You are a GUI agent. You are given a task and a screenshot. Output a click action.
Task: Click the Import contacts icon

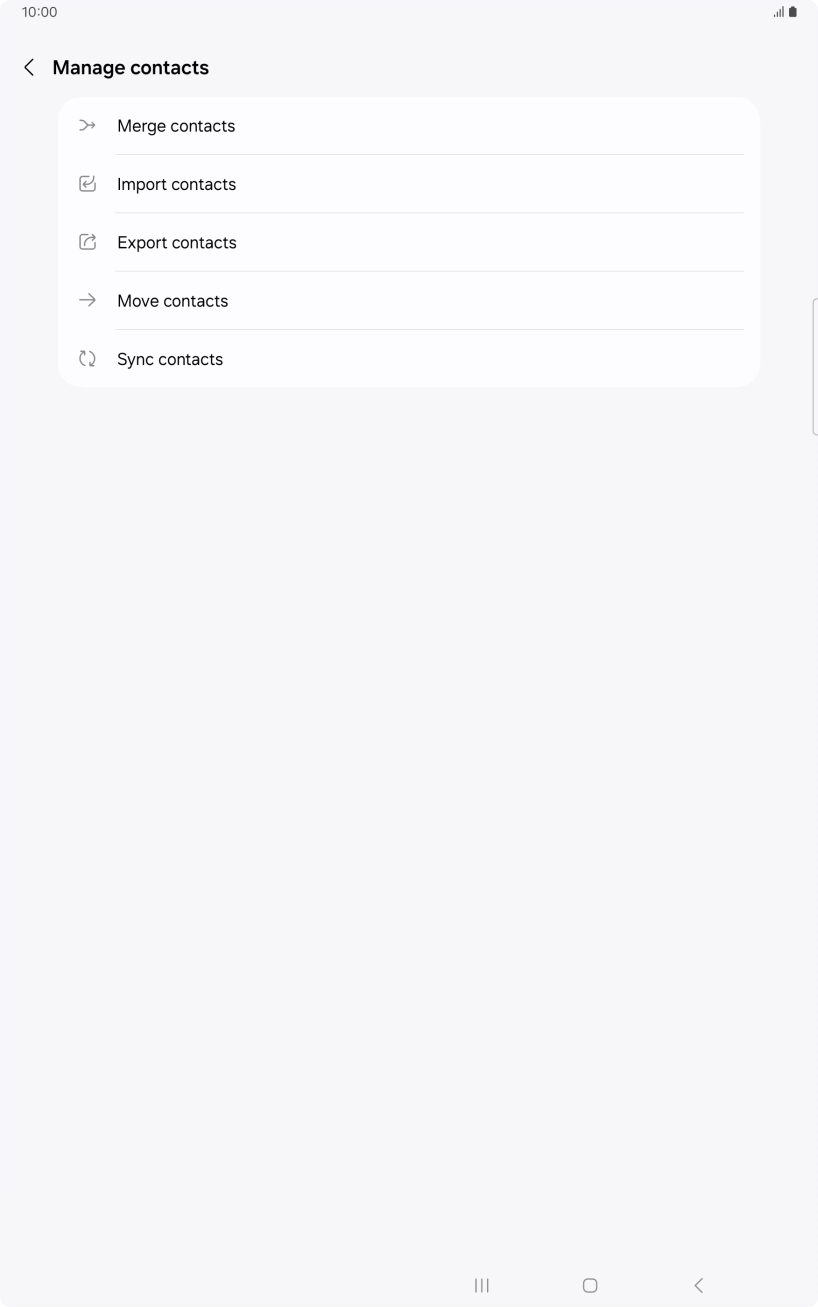(87, 184)
